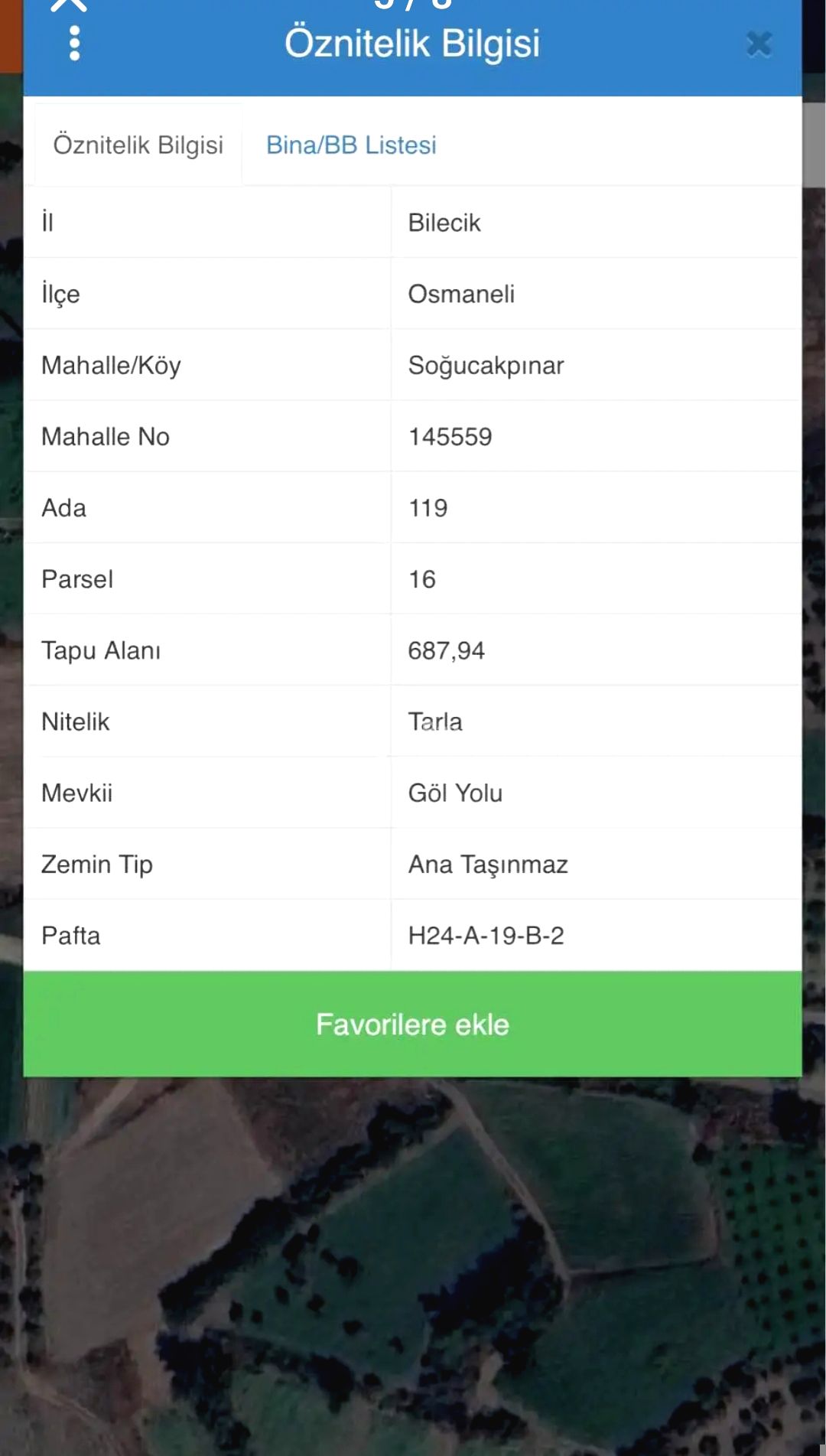Tap the Favorilere ekle button

pos(412,1024)
